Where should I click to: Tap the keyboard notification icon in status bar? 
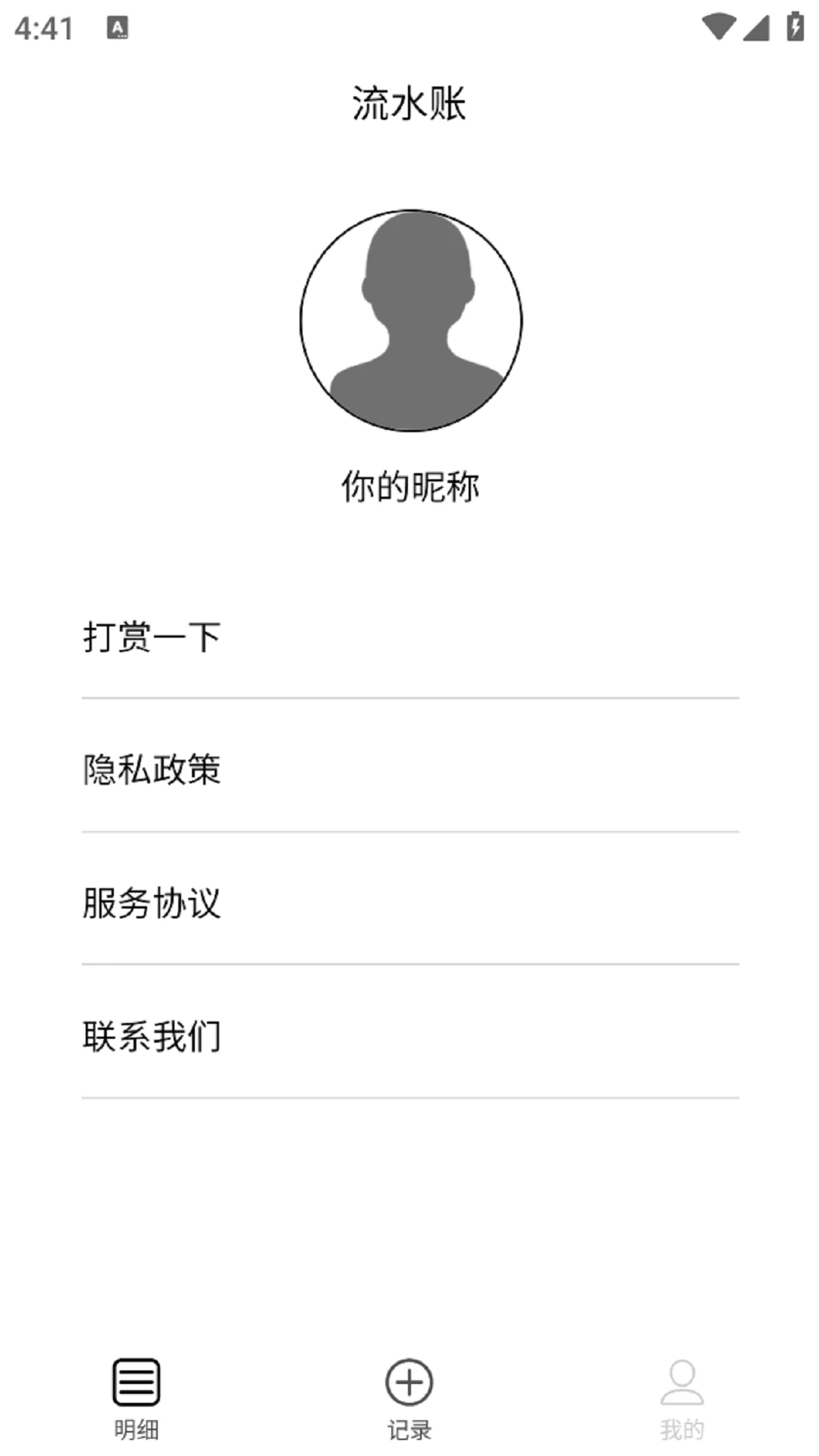pyautogui.click(x=118, y=26)
